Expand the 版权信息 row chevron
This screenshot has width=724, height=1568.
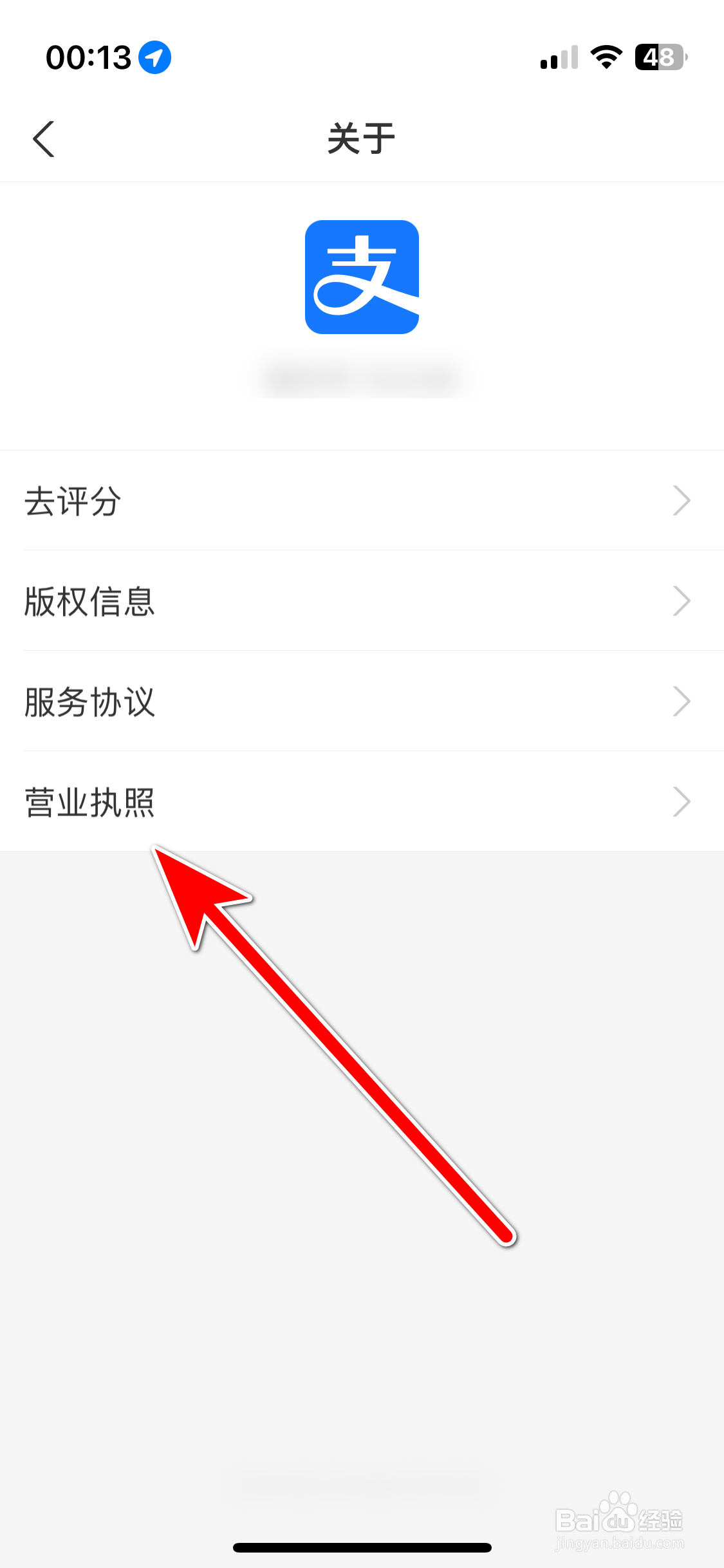click(682, 601)
